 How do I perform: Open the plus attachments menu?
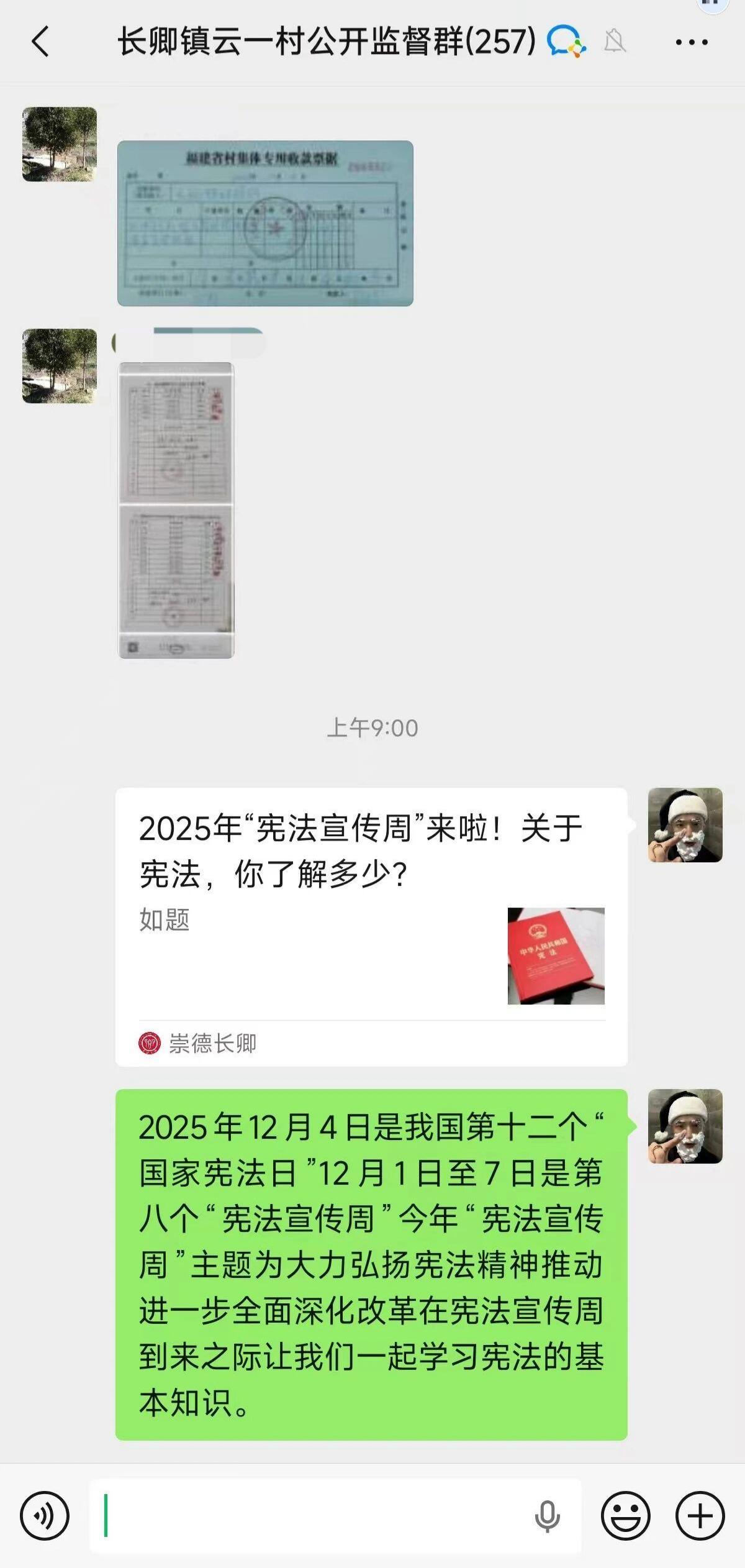pyautogui.click(x=700, y=1515)
